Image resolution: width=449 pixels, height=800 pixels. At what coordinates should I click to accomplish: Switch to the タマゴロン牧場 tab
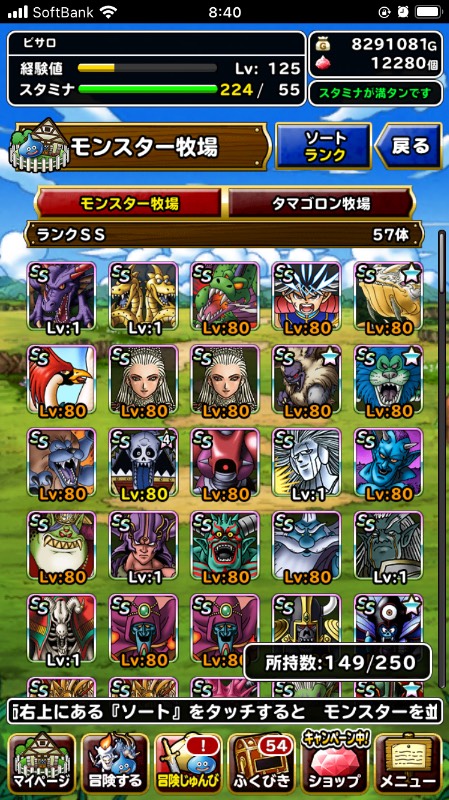click(x=319, y=203)
